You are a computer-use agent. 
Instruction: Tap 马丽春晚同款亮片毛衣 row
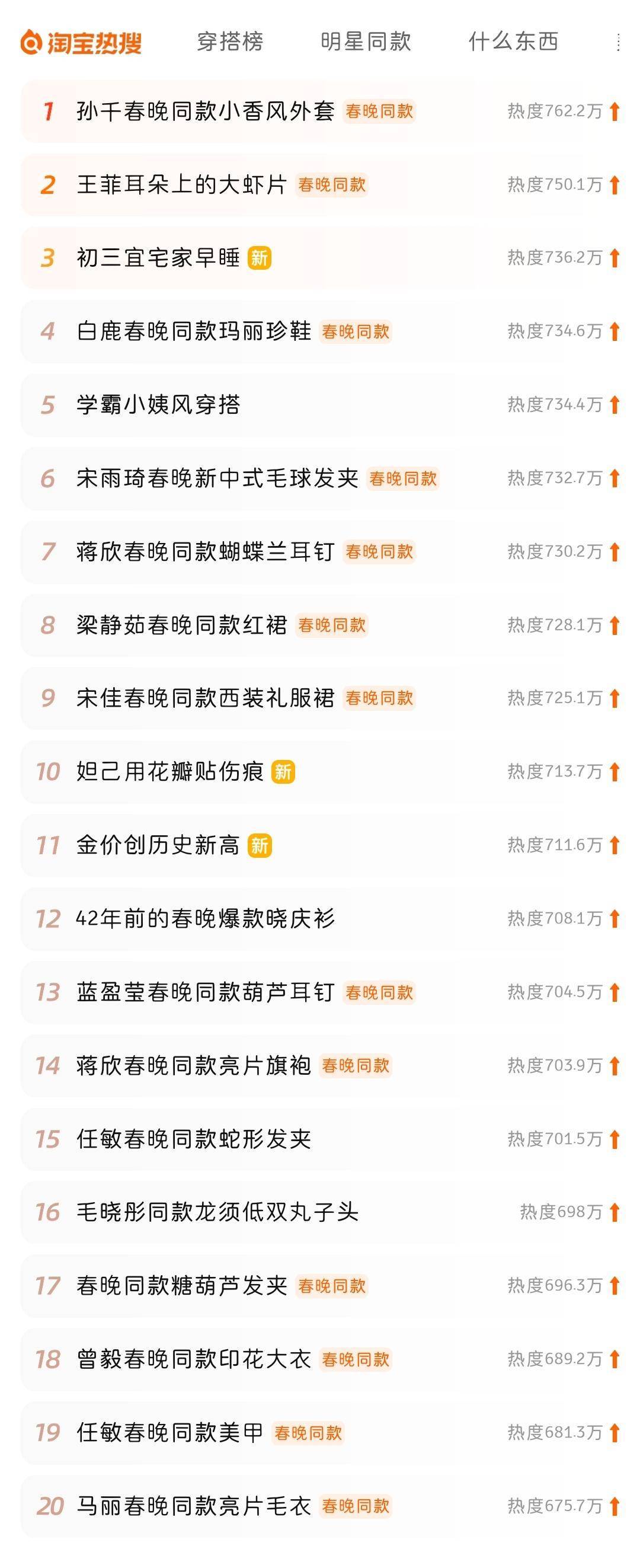(x=193, y=1506)
